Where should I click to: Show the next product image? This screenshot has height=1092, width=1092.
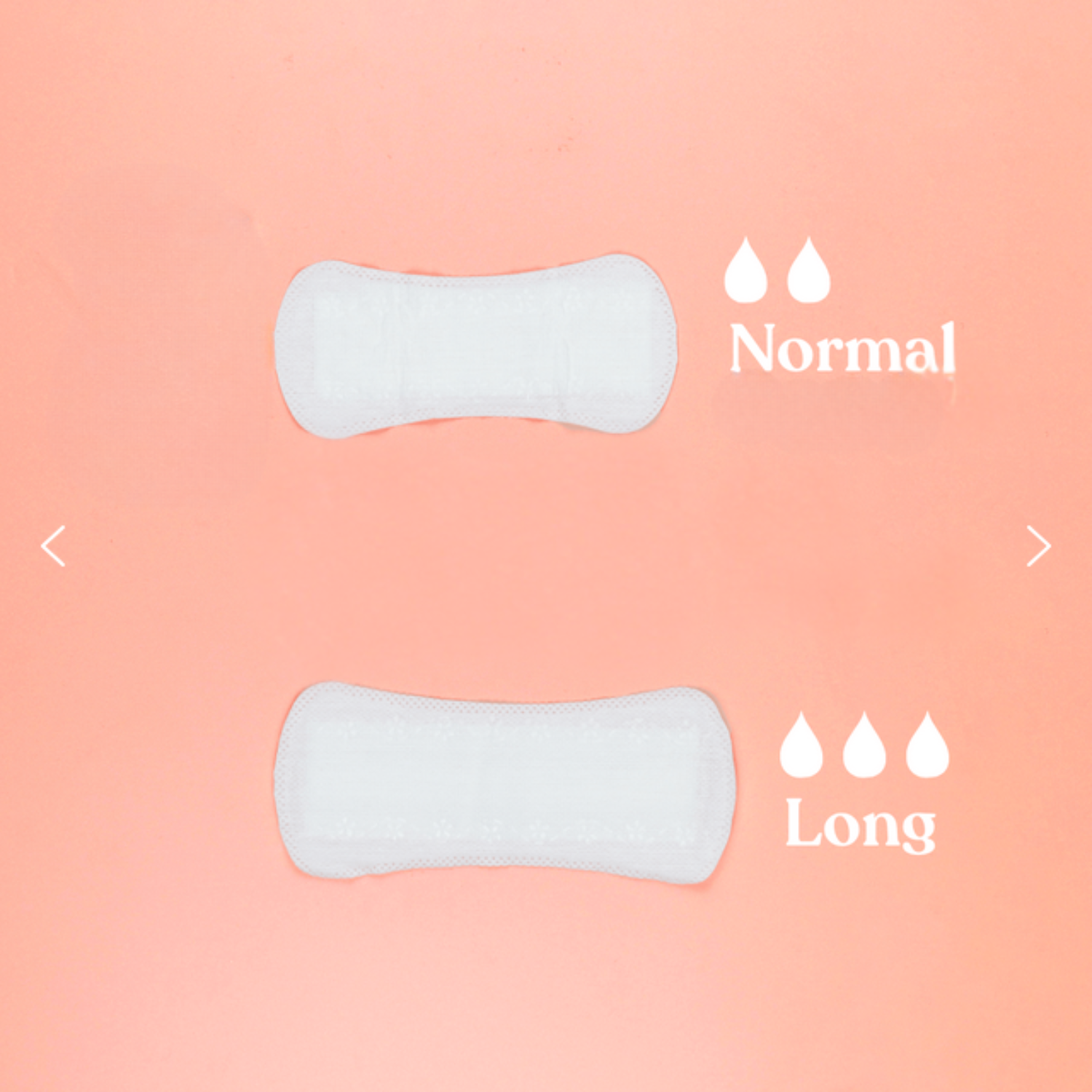coord(1038,545)
